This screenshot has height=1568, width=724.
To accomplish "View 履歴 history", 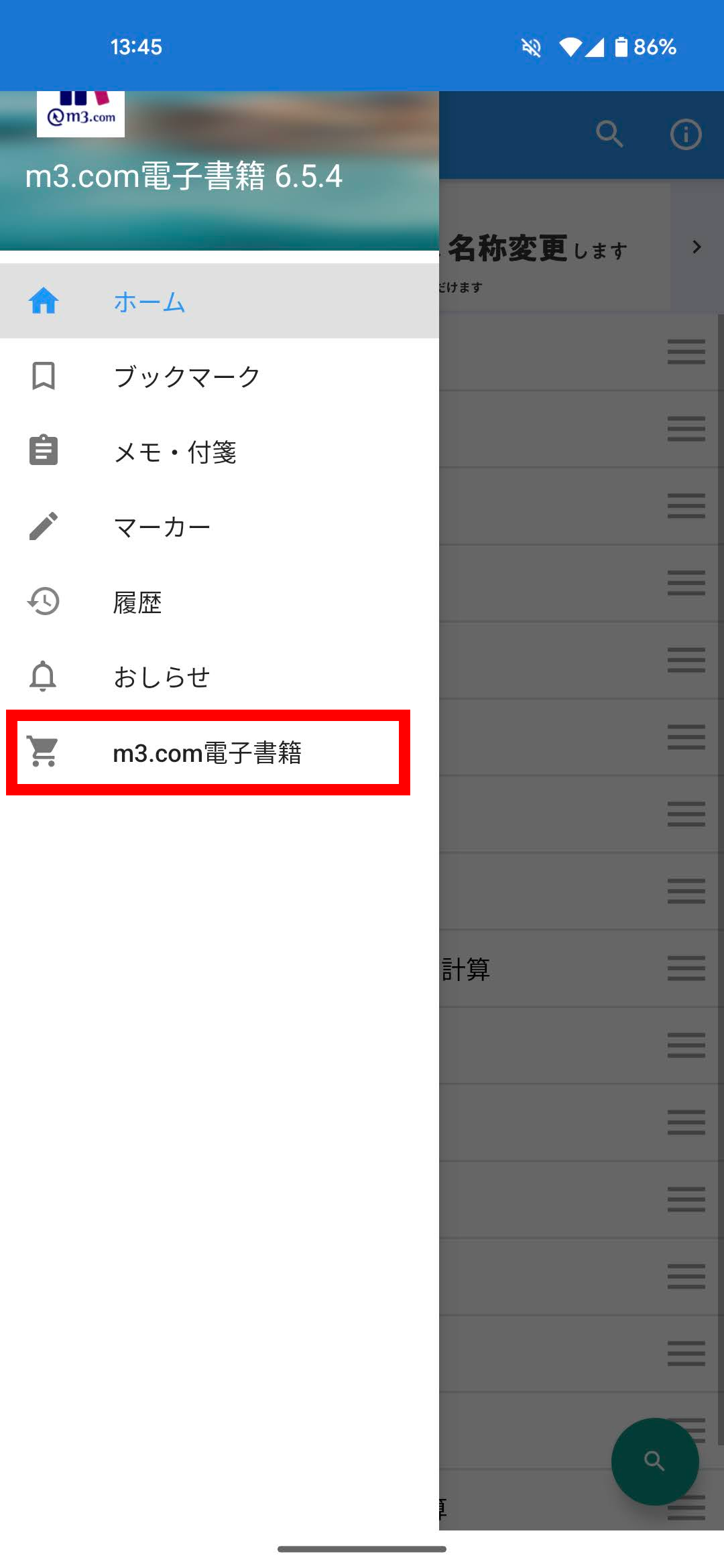I will [137, 602].
